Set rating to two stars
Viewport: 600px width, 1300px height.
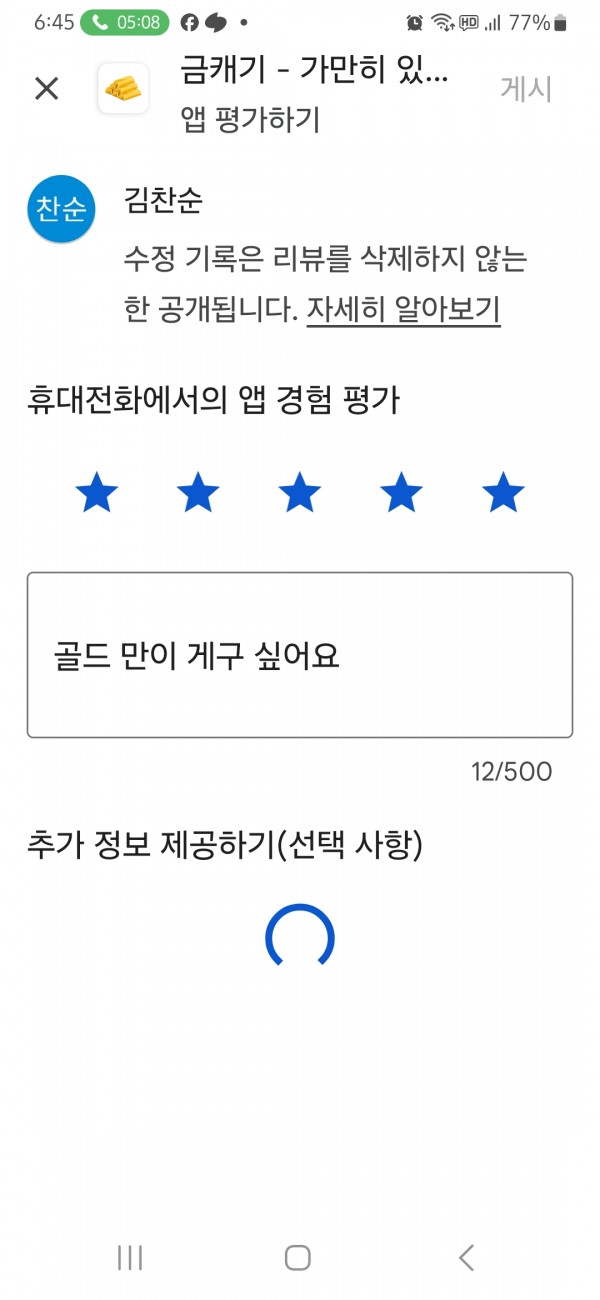coord(198,493)
